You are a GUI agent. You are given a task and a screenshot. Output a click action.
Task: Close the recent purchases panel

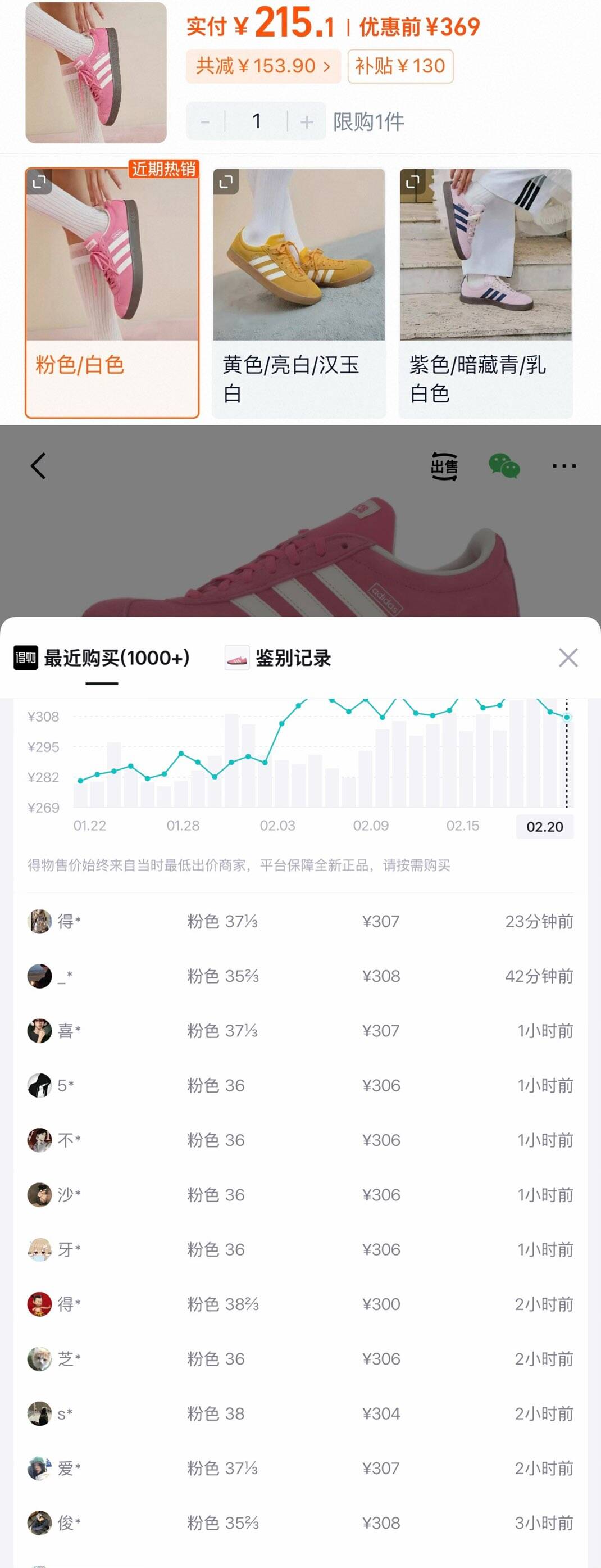[568, 658]
